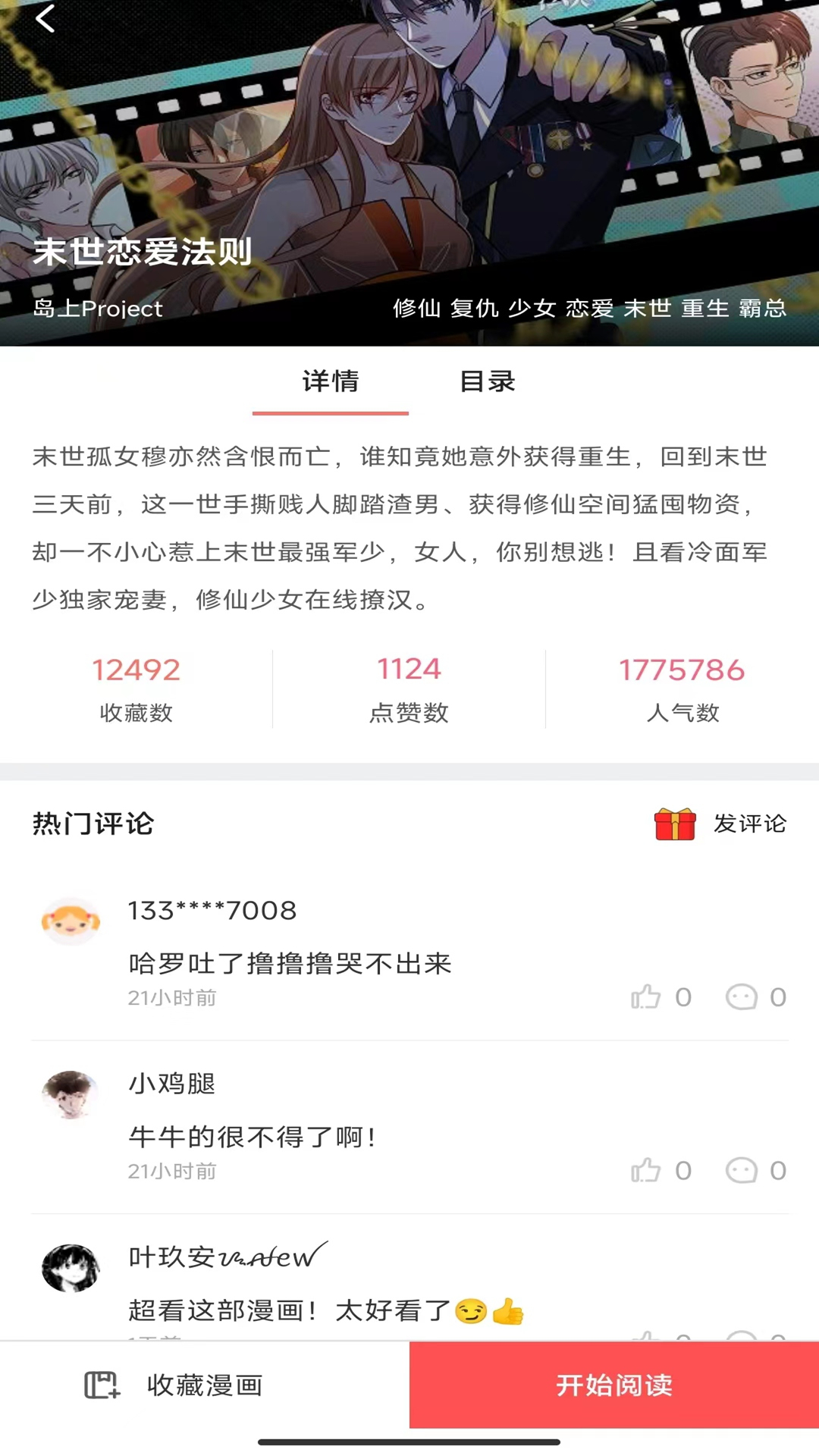Start reading with 开始阅读
The image size is (819, 1456).
614,1385
